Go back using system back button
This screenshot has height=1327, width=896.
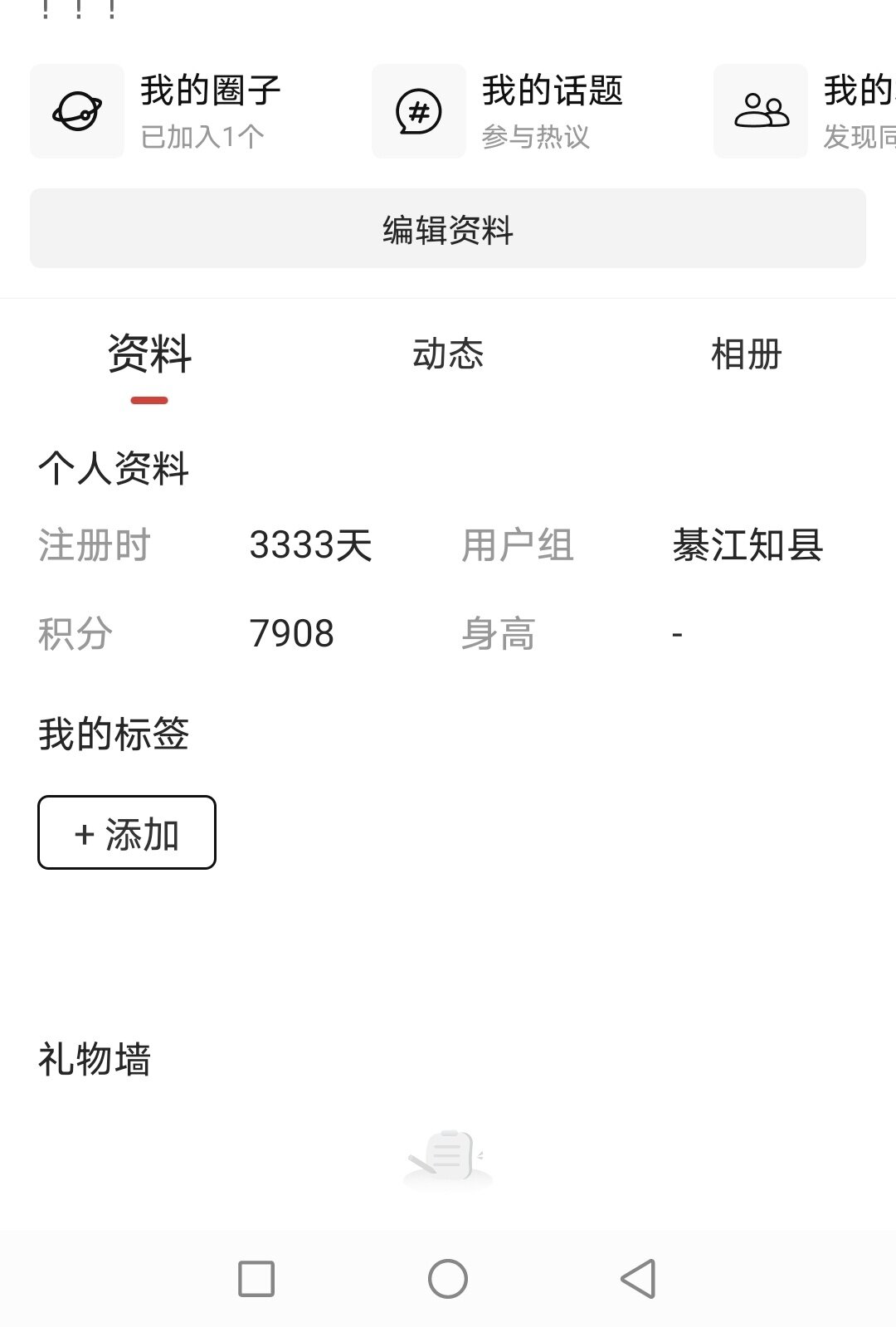(638, 1278)
